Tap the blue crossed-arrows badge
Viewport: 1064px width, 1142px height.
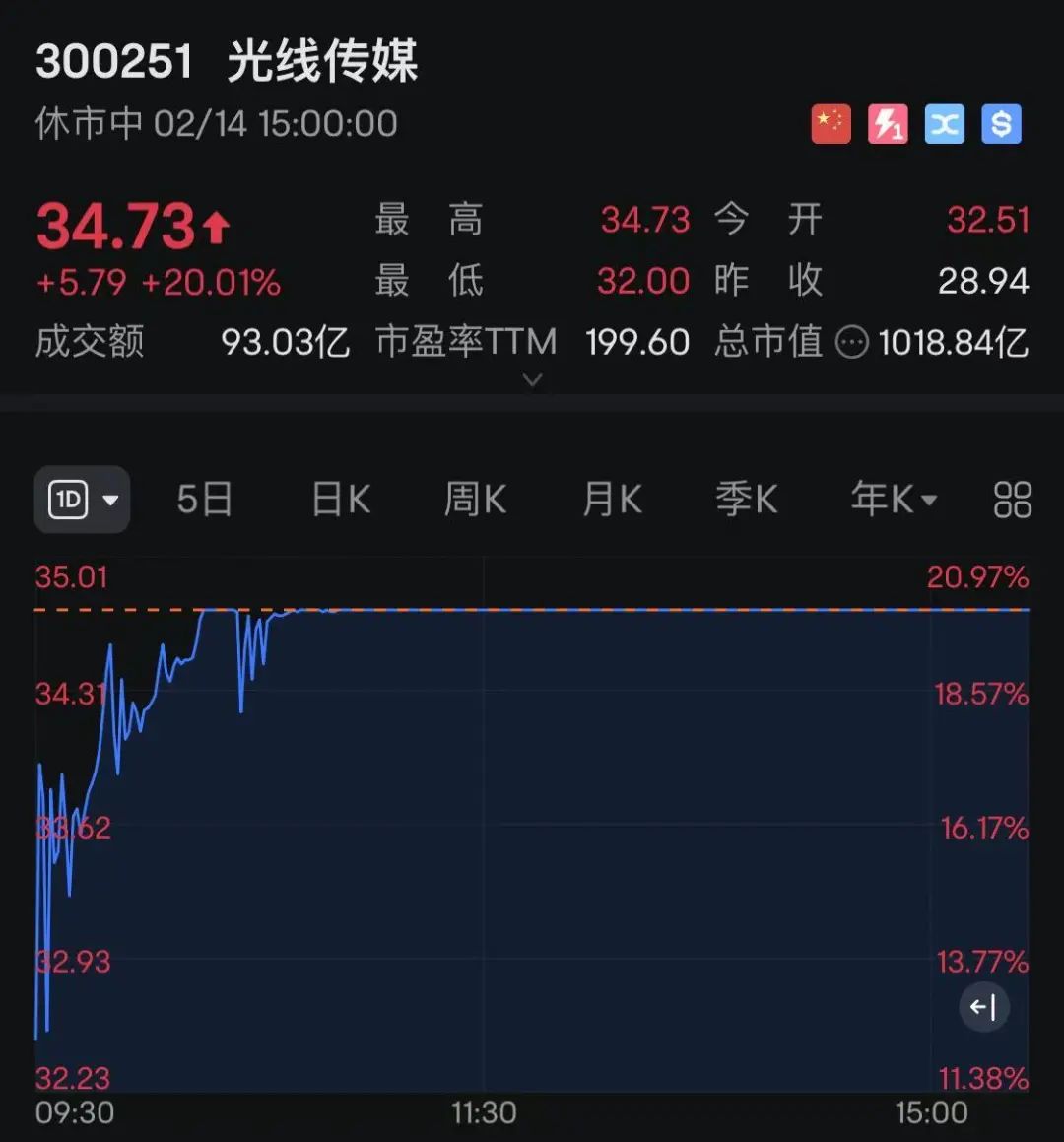point(944,124)
